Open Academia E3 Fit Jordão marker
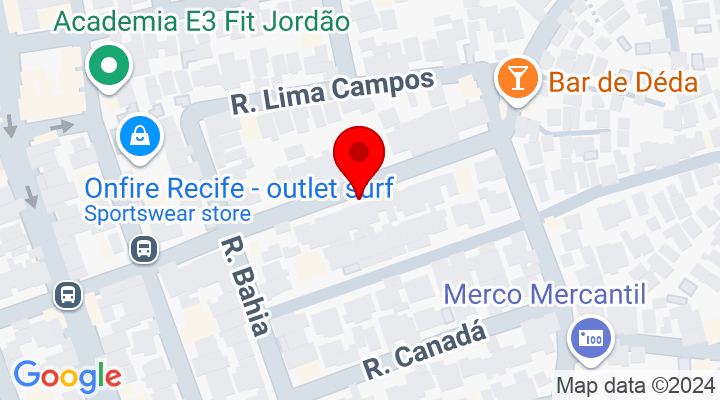The image size is (720, 400). tap(110, 67)
